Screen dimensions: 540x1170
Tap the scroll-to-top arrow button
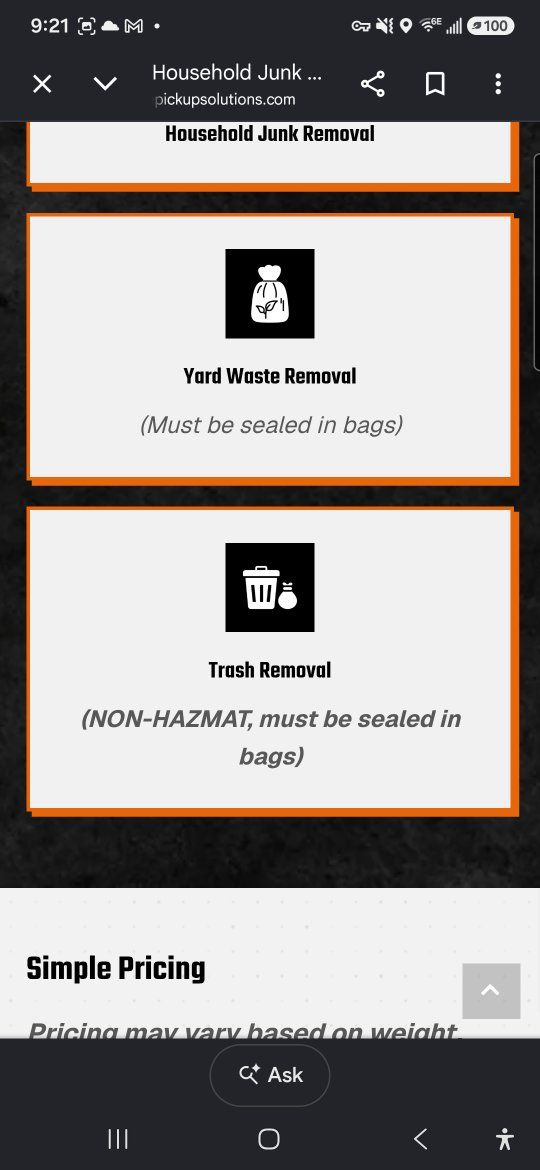pyautogui.click(x=491, y=991)
